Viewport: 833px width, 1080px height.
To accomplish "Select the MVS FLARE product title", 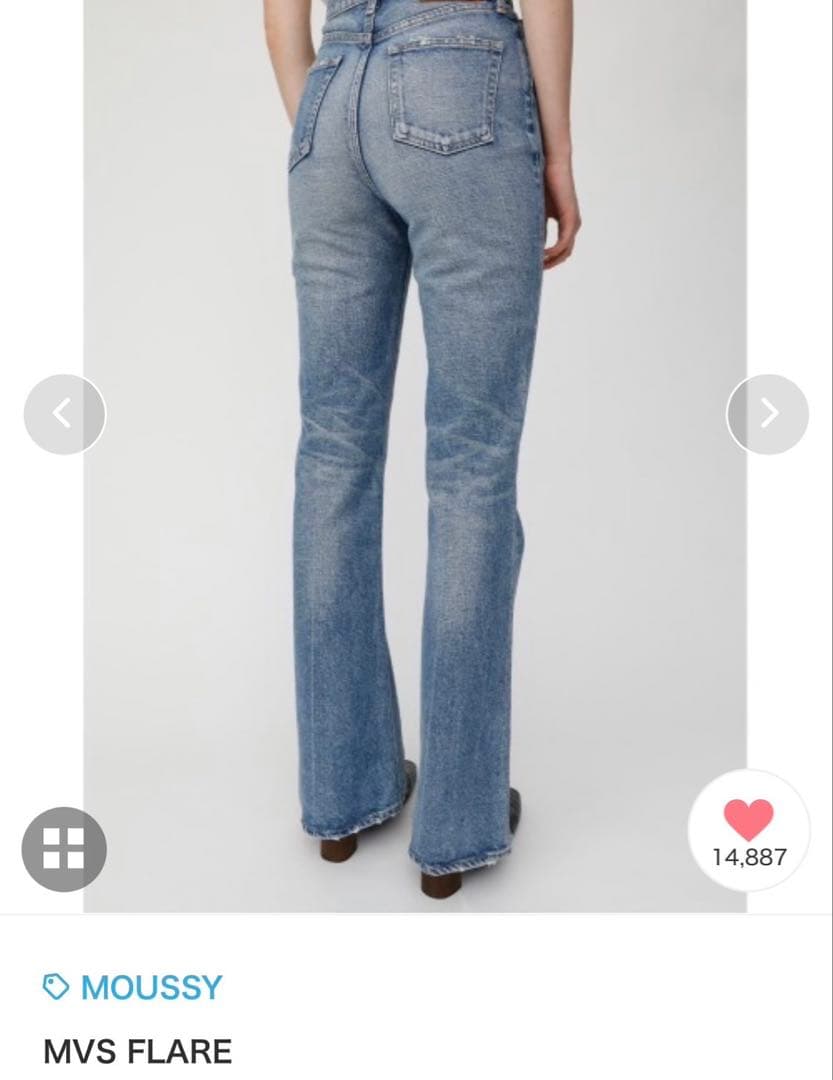I will pyautogui.click(x=135, y=1051).
